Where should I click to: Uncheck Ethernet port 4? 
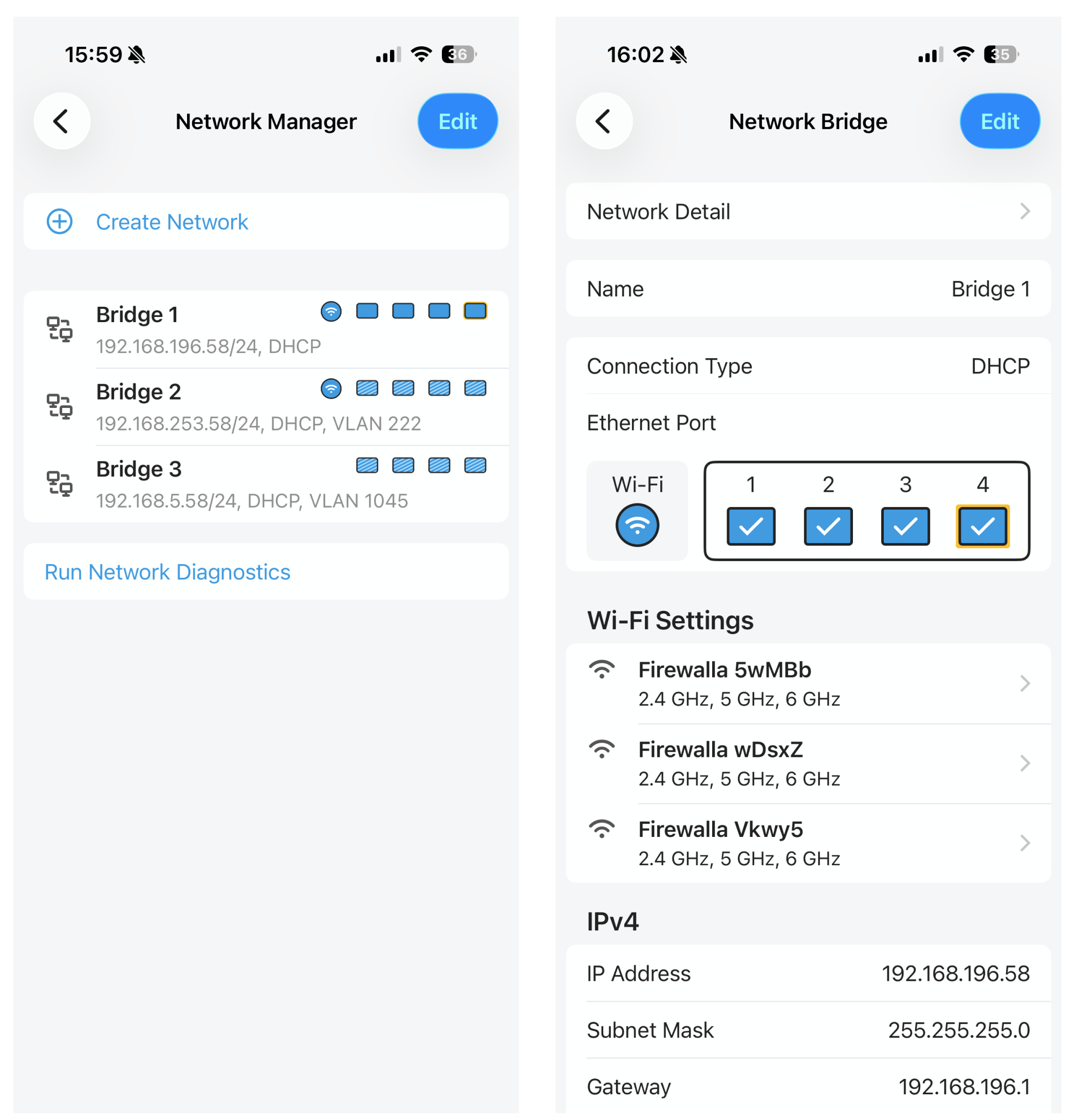982,526
